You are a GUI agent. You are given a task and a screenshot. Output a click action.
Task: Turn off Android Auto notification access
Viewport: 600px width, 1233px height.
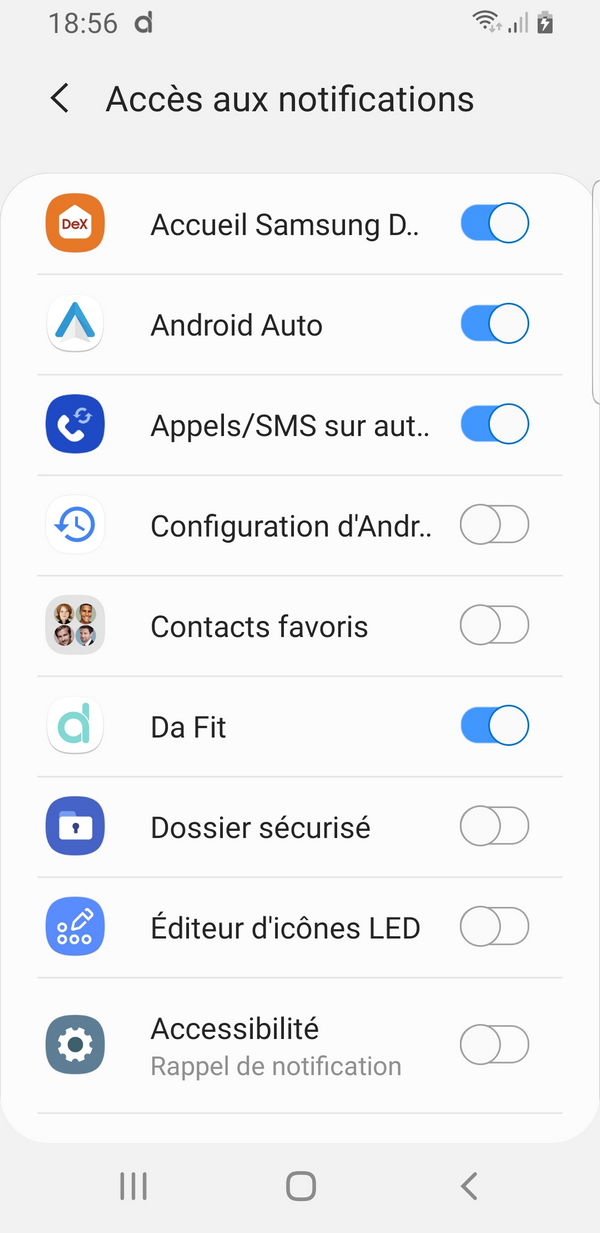point(494,324)
